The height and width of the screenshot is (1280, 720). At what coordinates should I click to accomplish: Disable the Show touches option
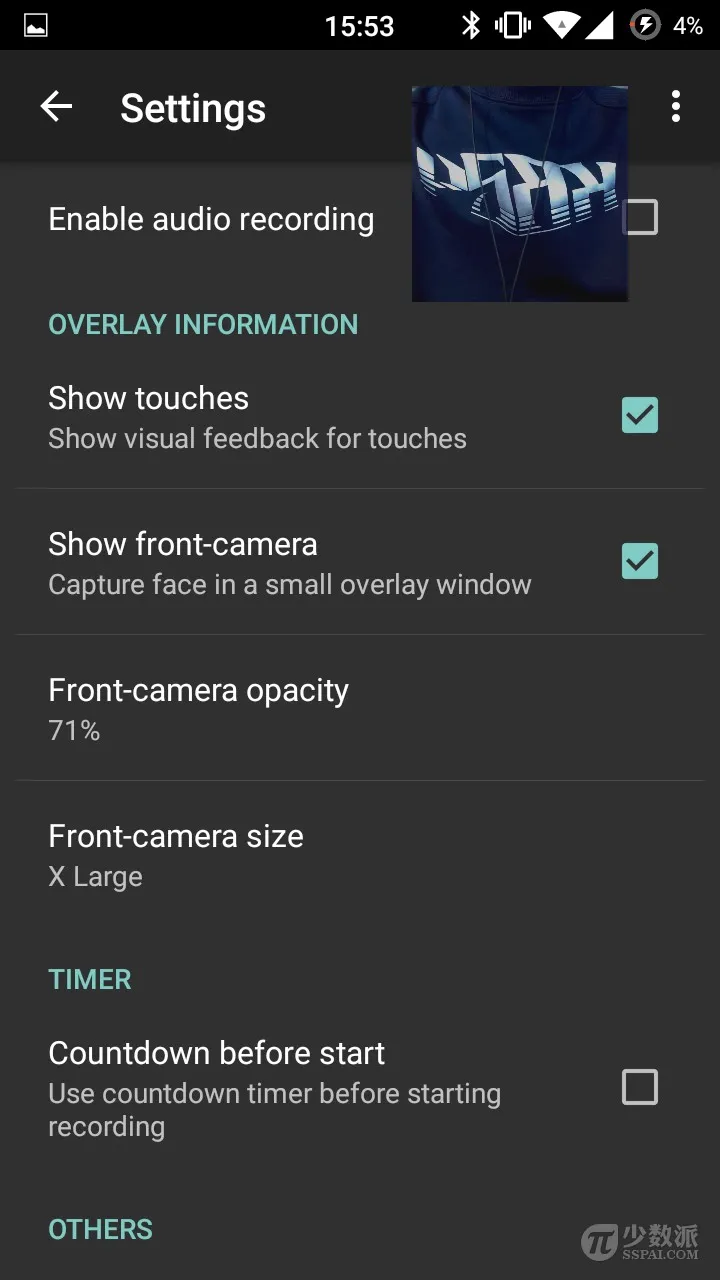point(640,415)
